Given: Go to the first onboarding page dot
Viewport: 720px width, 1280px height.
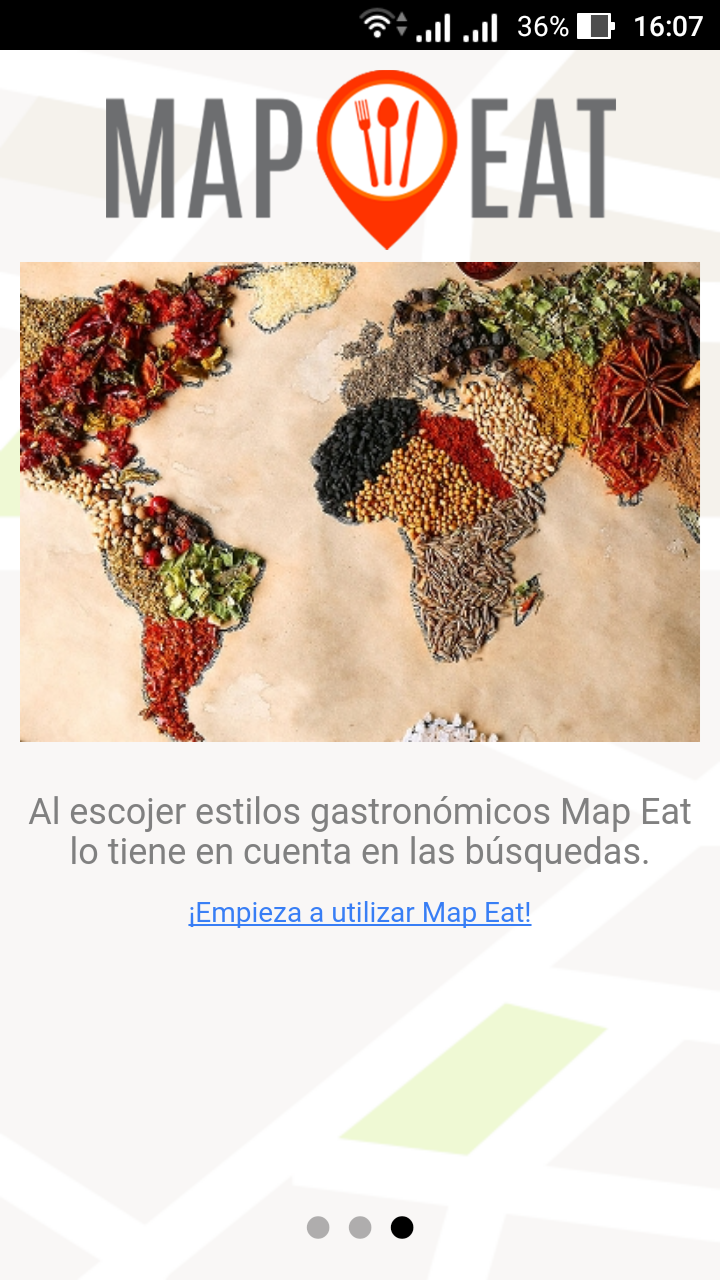Looking at the screenshot, I should 318,1227.
